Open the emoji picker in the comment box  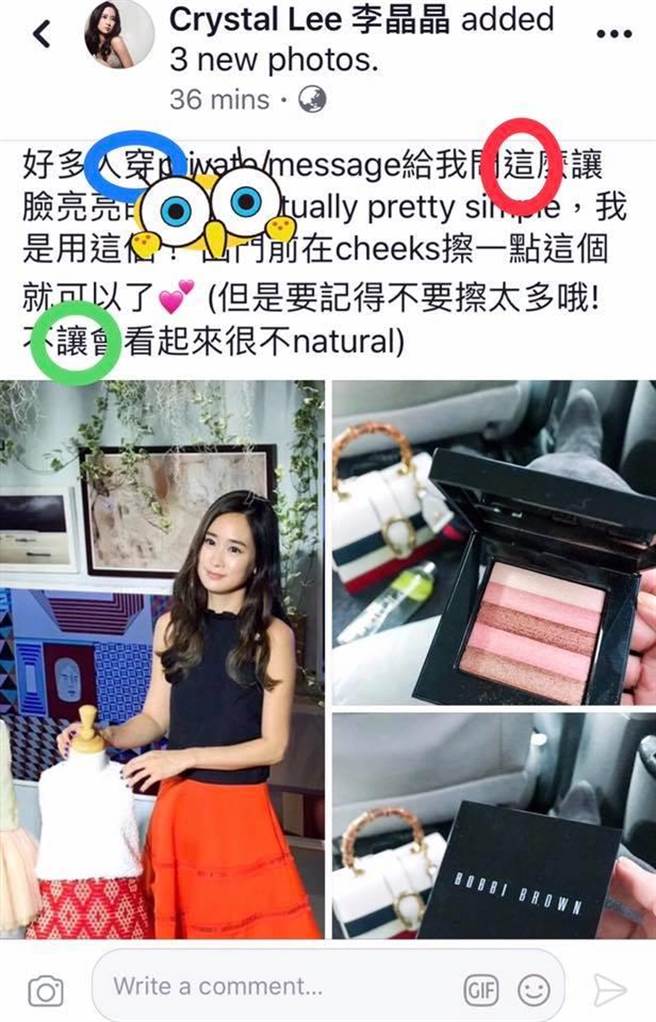[533, 990]
